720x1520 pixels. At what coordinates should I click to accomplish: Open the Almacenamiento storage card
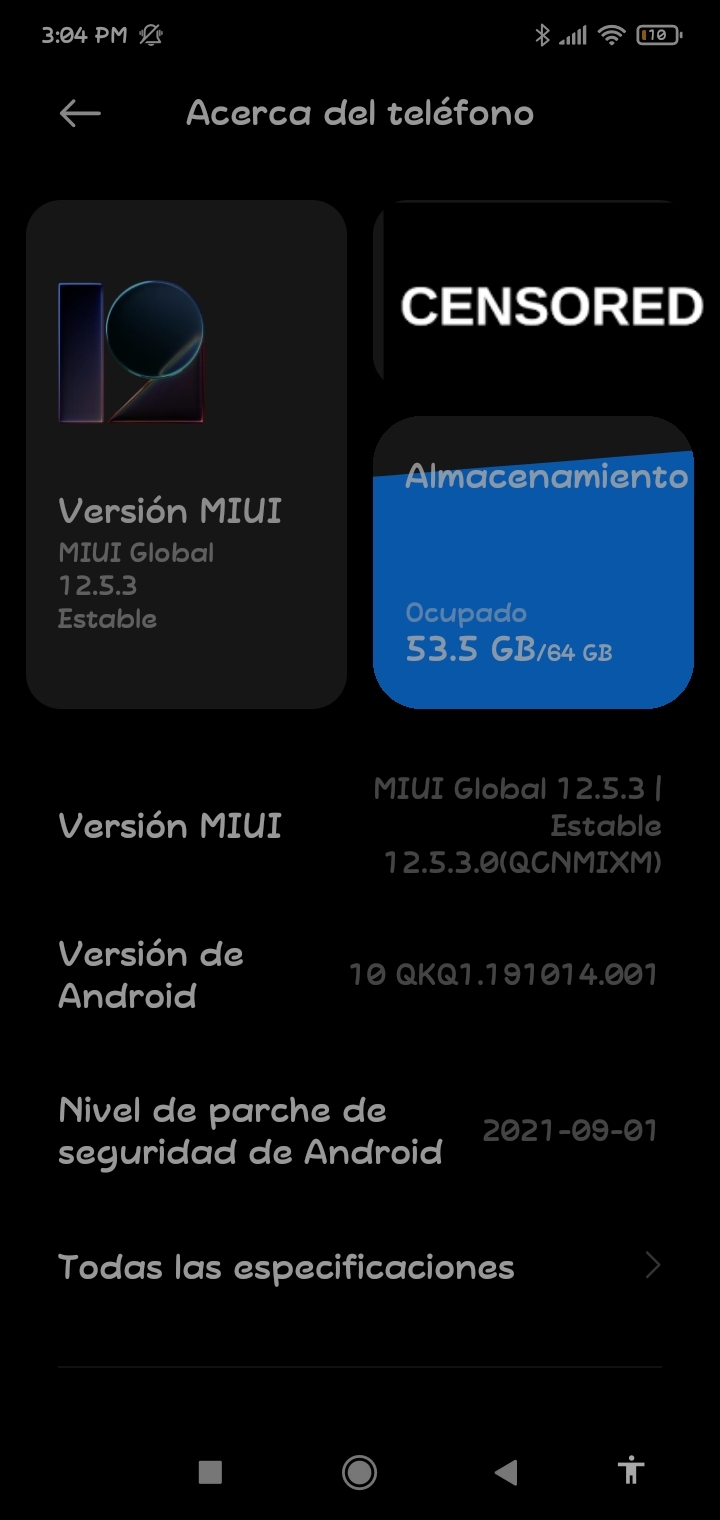click(x=533, y=562)
